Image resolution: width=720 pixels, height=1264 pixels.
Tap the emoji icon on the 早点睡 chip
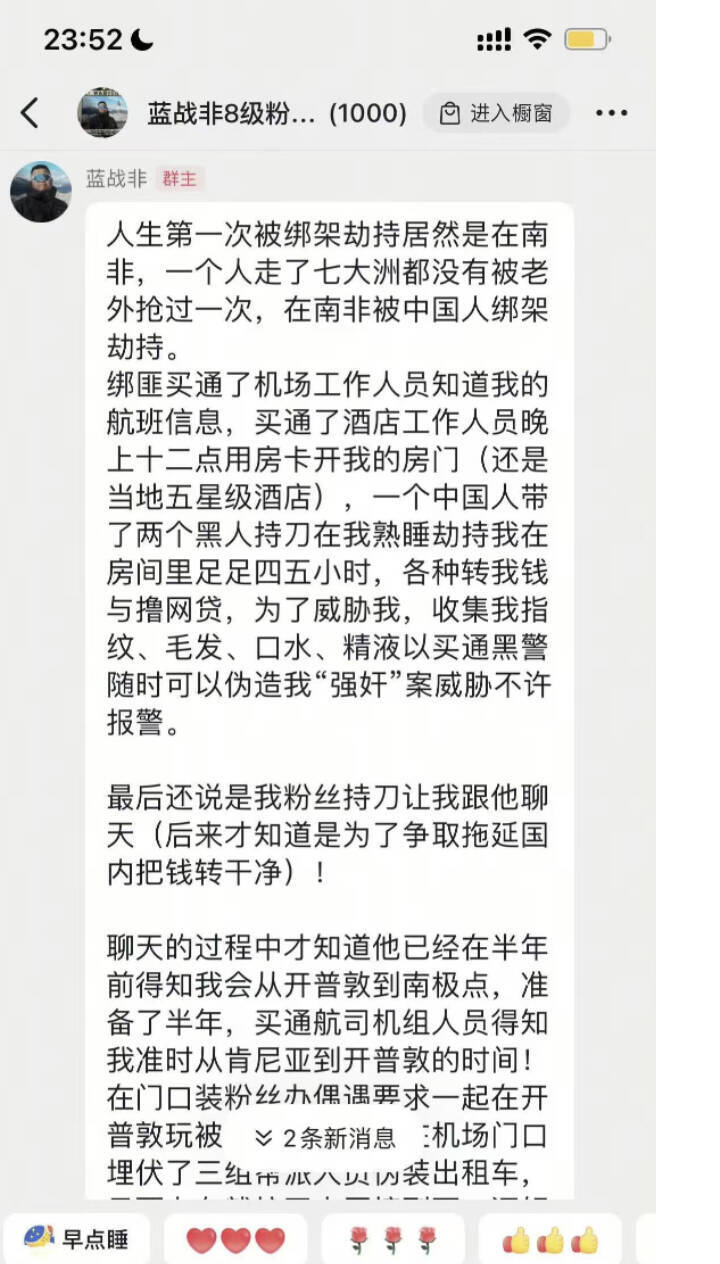[x=37, y=1237]
